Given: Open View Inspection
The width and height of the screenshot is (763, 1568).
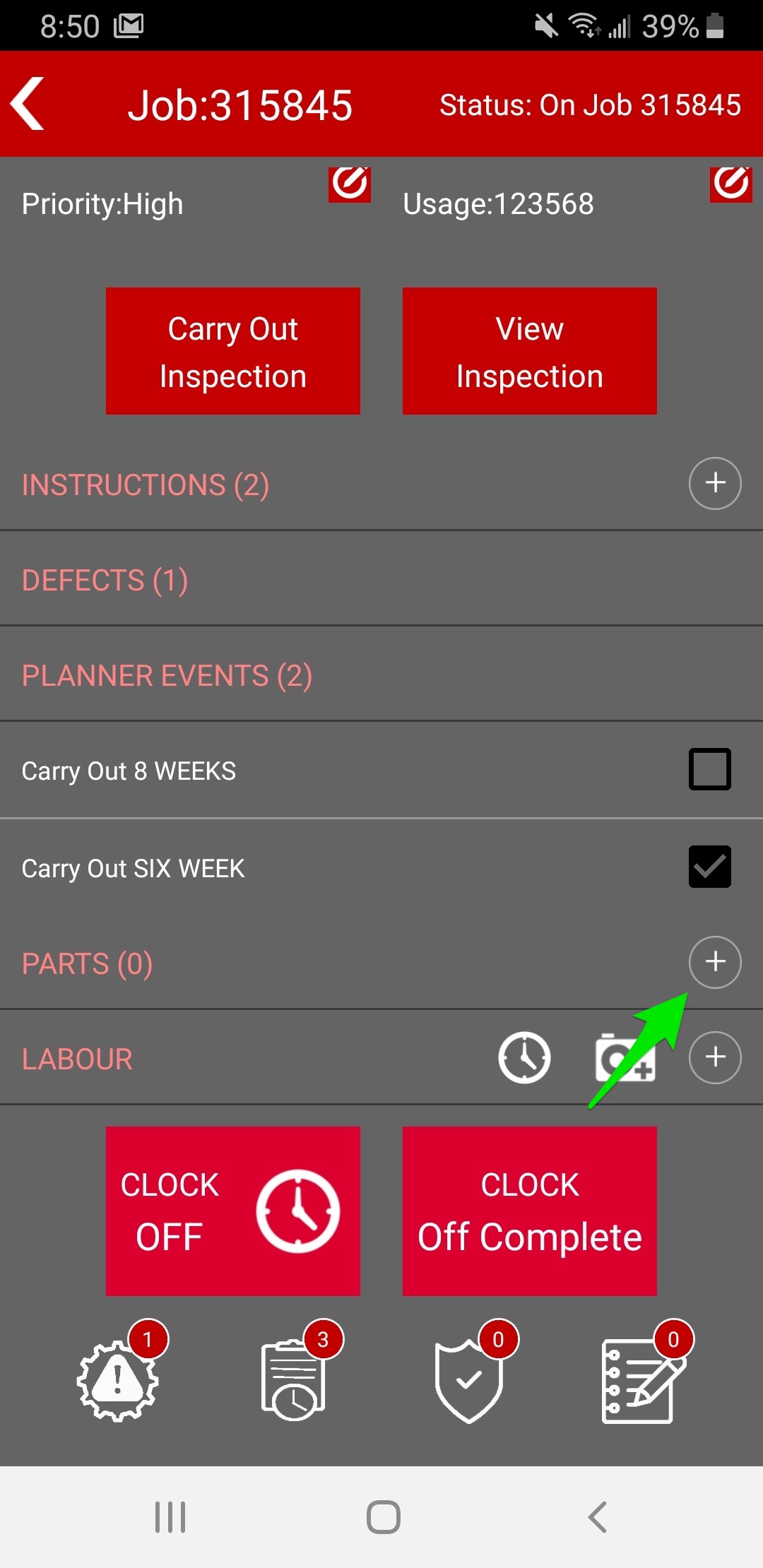Looking at the screenshot, I should [530, 351].
